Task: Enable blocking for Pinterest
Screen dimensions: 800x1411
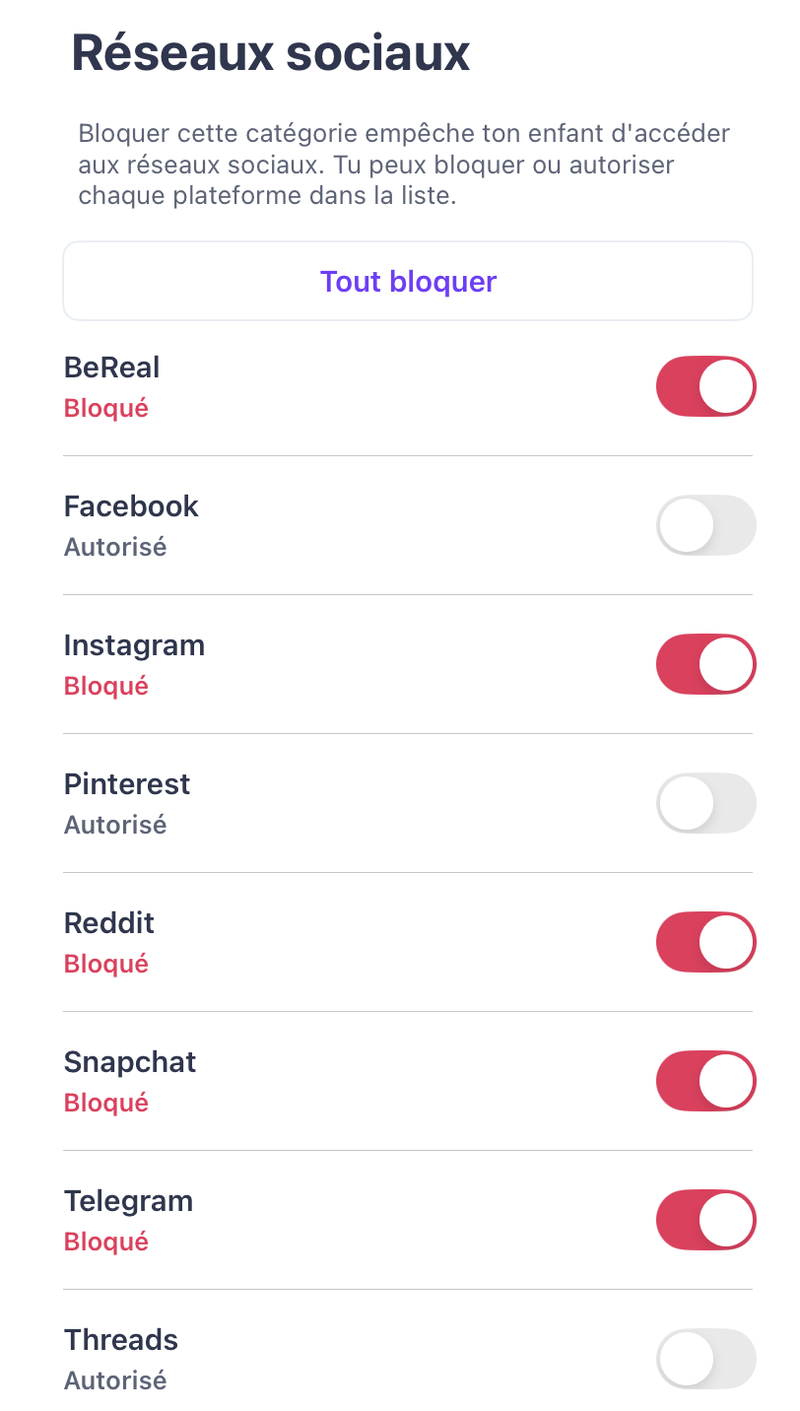Action: tap(706, 803)
